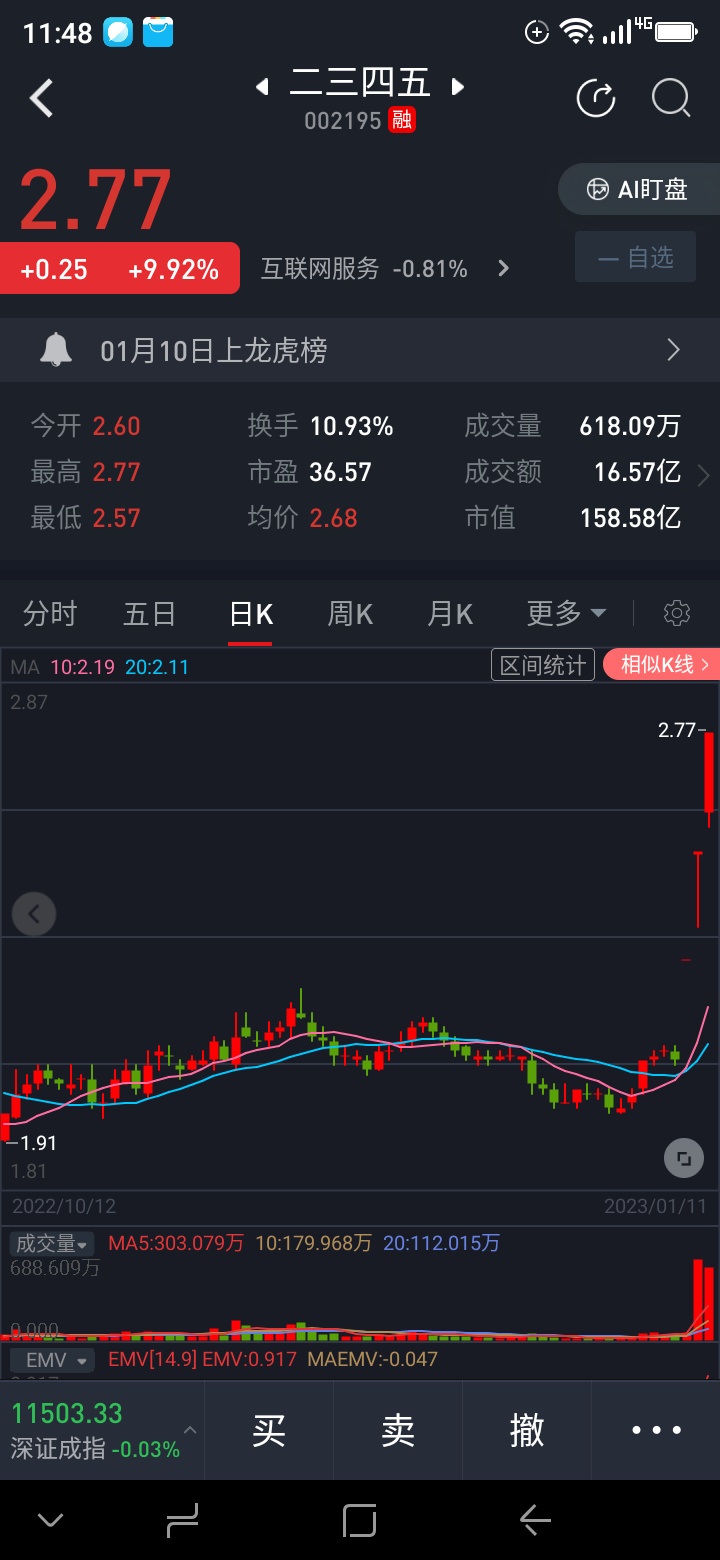Switch to the 五日 chart tab
The height and width of the screenshot is (1560, 720).
(x=150, y=613)
